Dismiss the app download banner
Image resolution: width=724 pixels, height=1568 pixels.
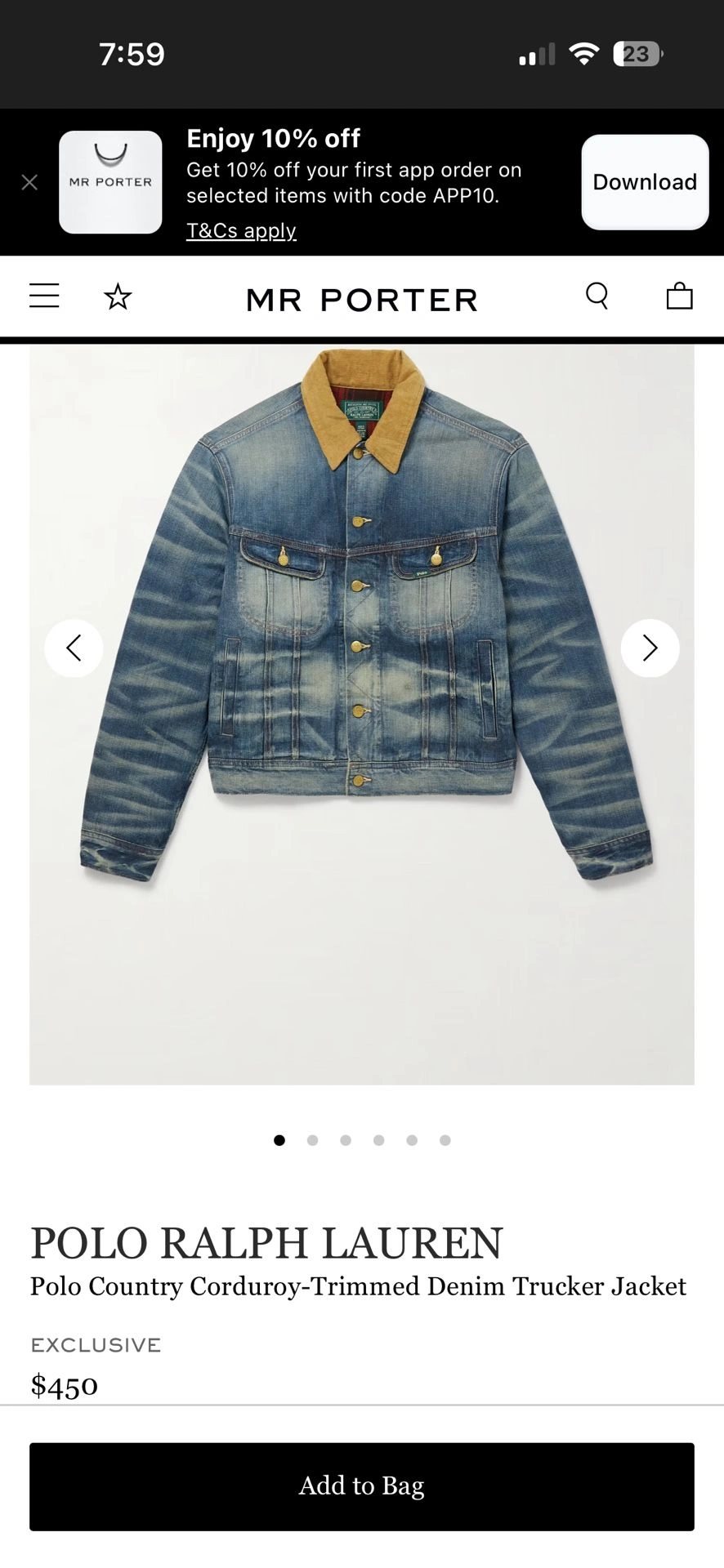pos(29,182)
